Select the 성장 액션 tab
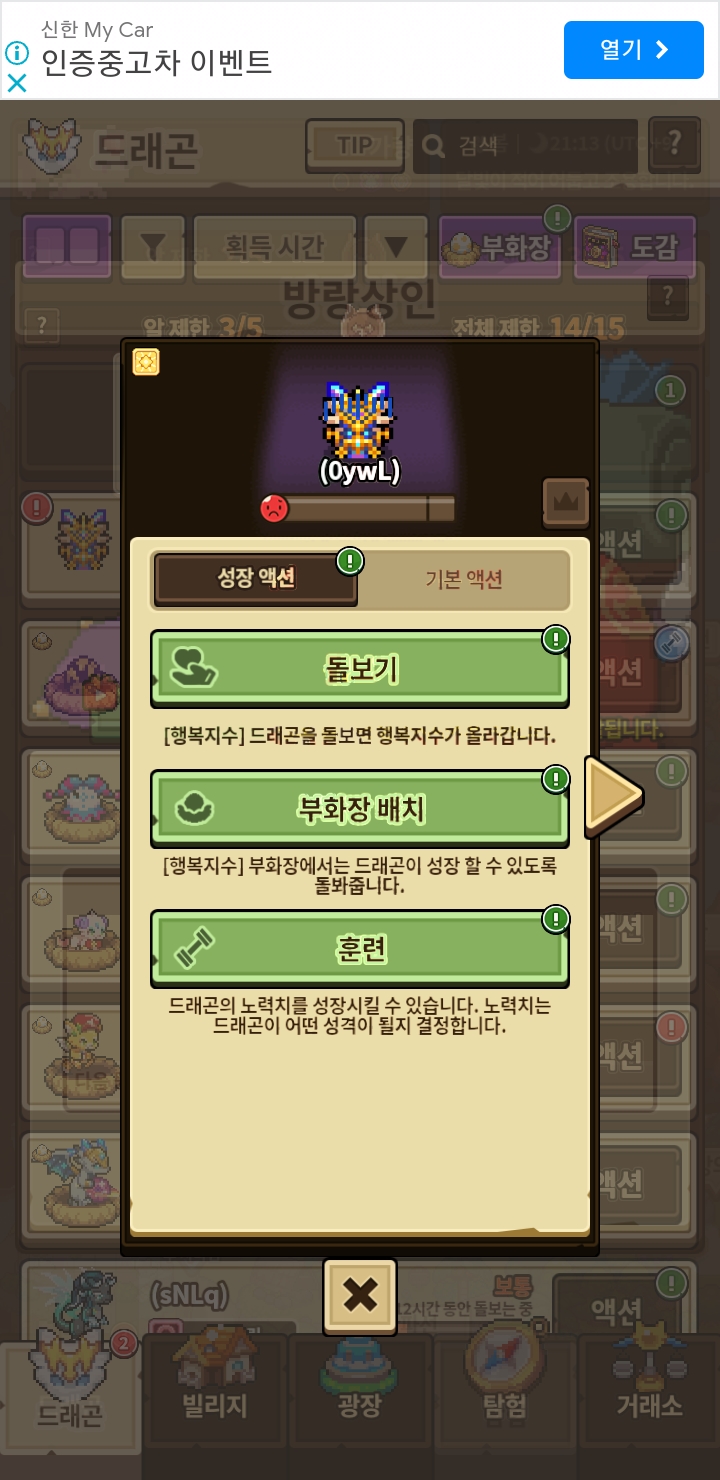Viewport: 720px width, 1480px height. pos(256,579)
